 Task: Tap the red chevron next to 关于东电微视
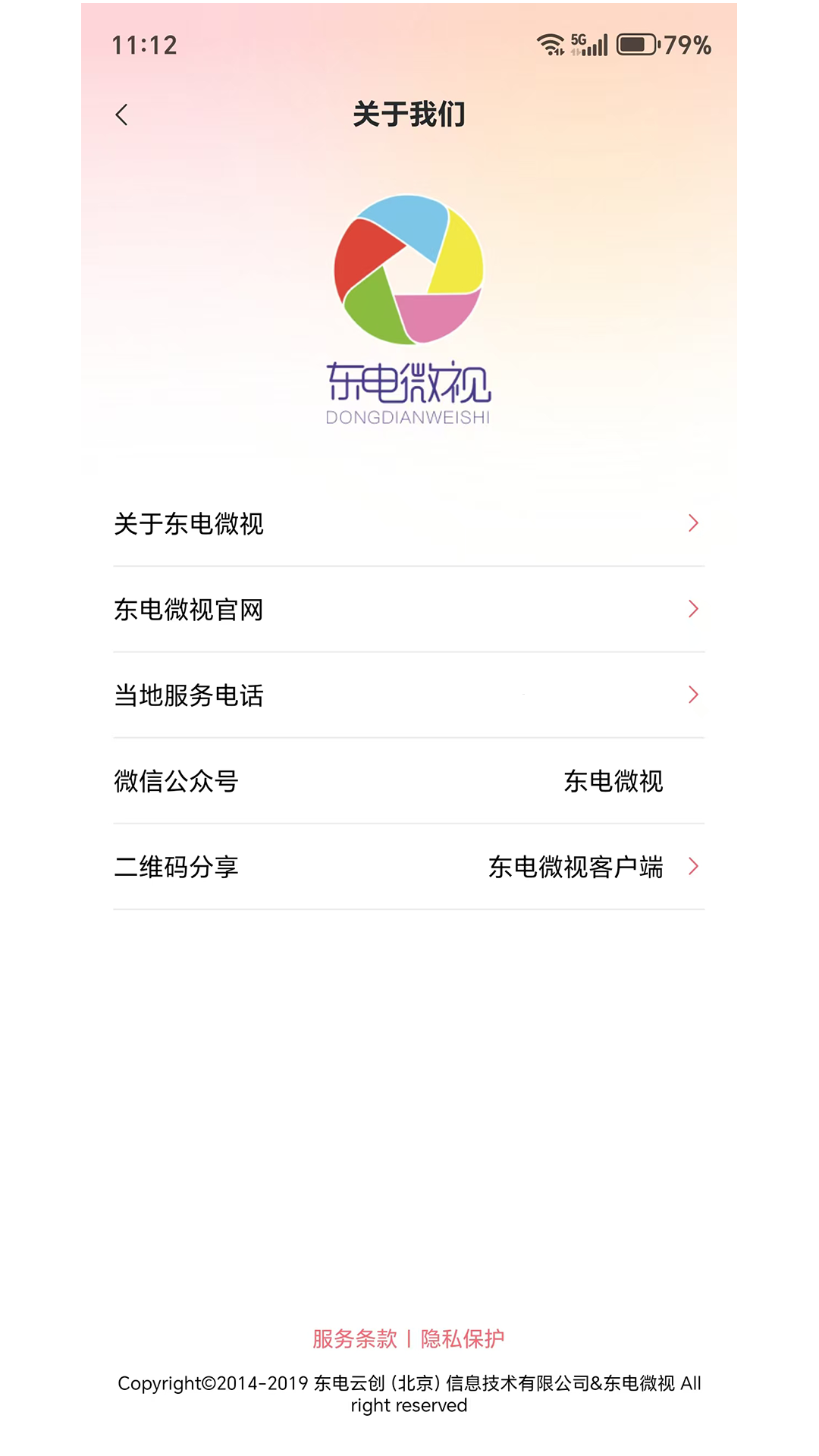tap(692, 524)
